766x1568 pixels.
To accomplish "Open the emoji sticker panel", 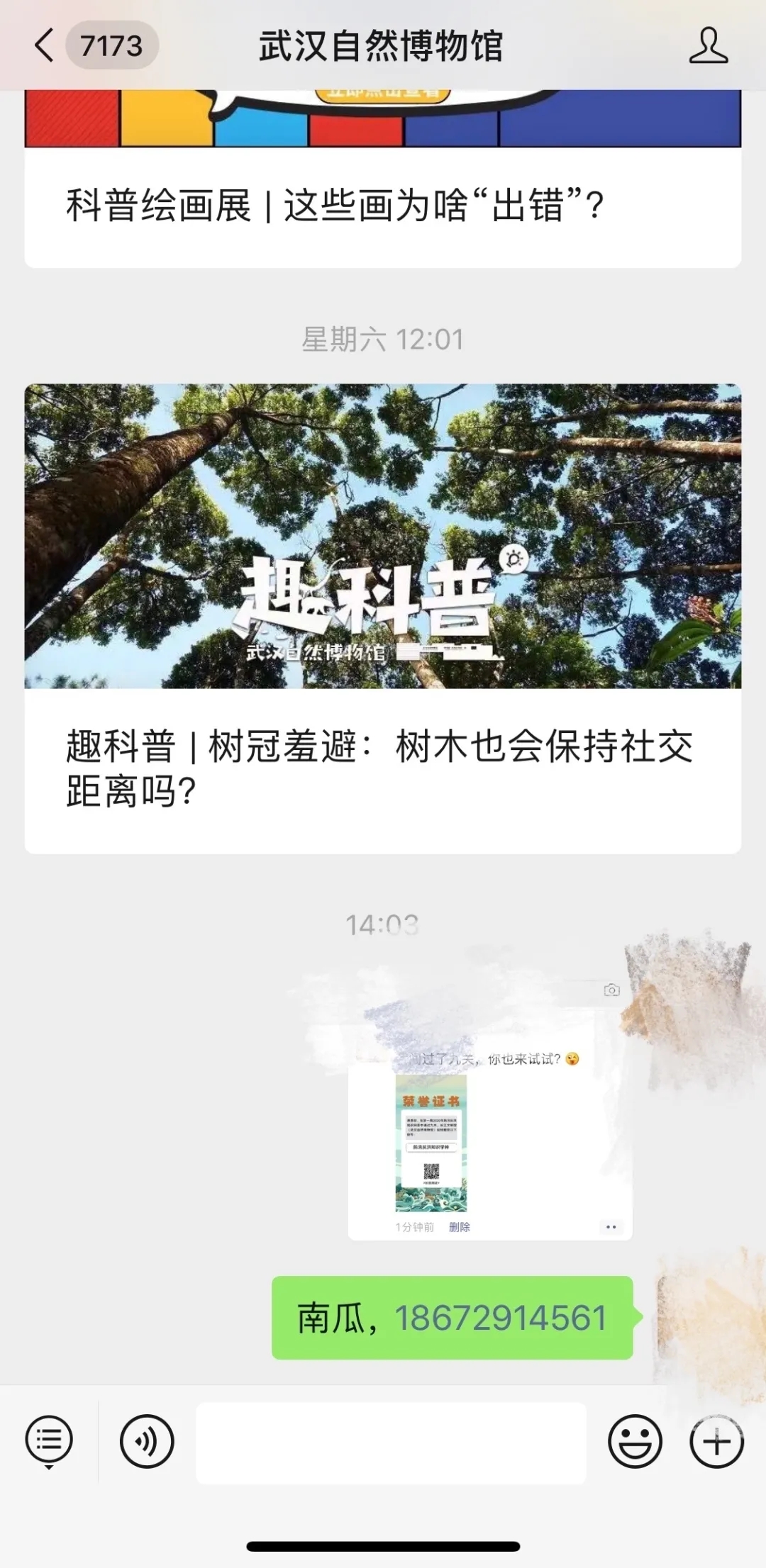I will point(635,1442).
